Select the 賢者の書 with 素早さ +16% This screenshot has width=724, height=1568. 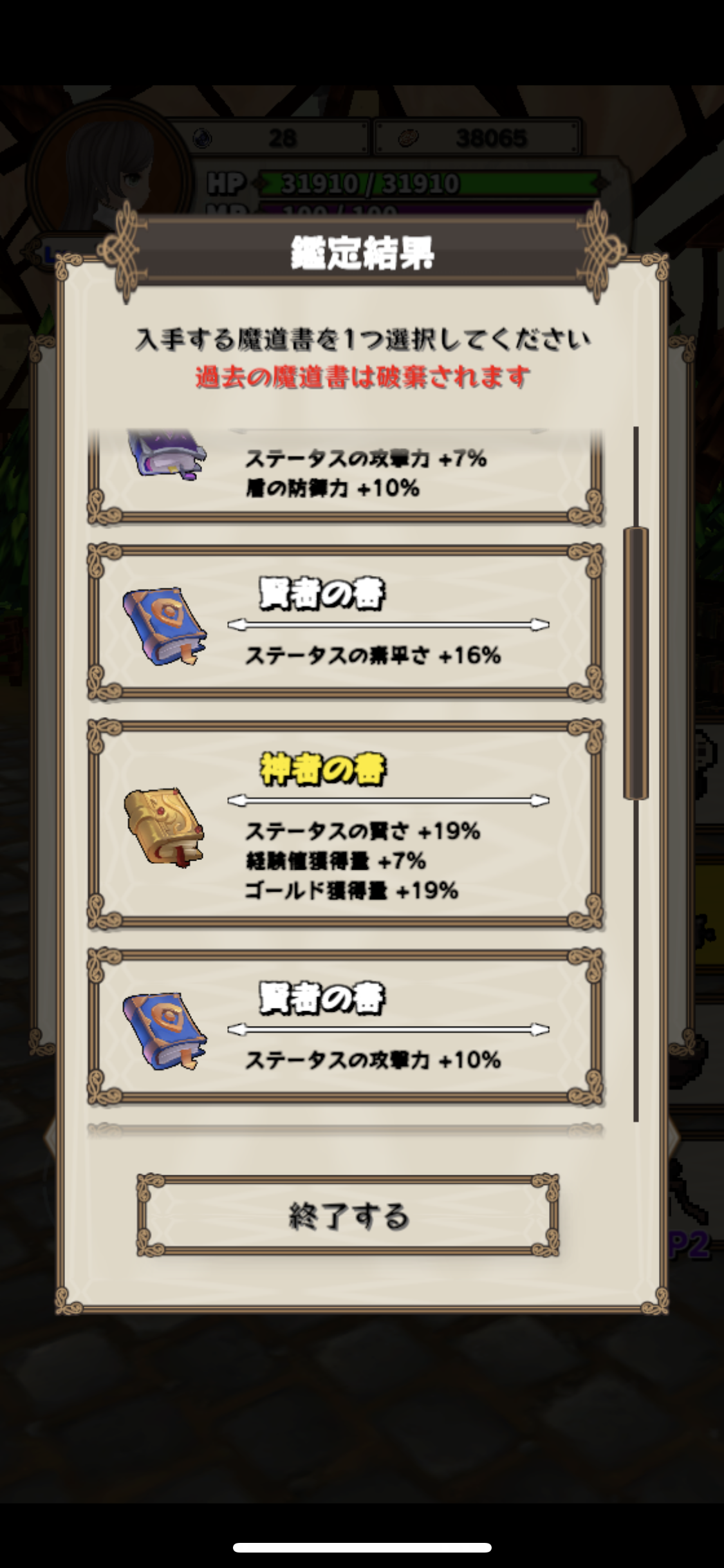tap(346, 622)
